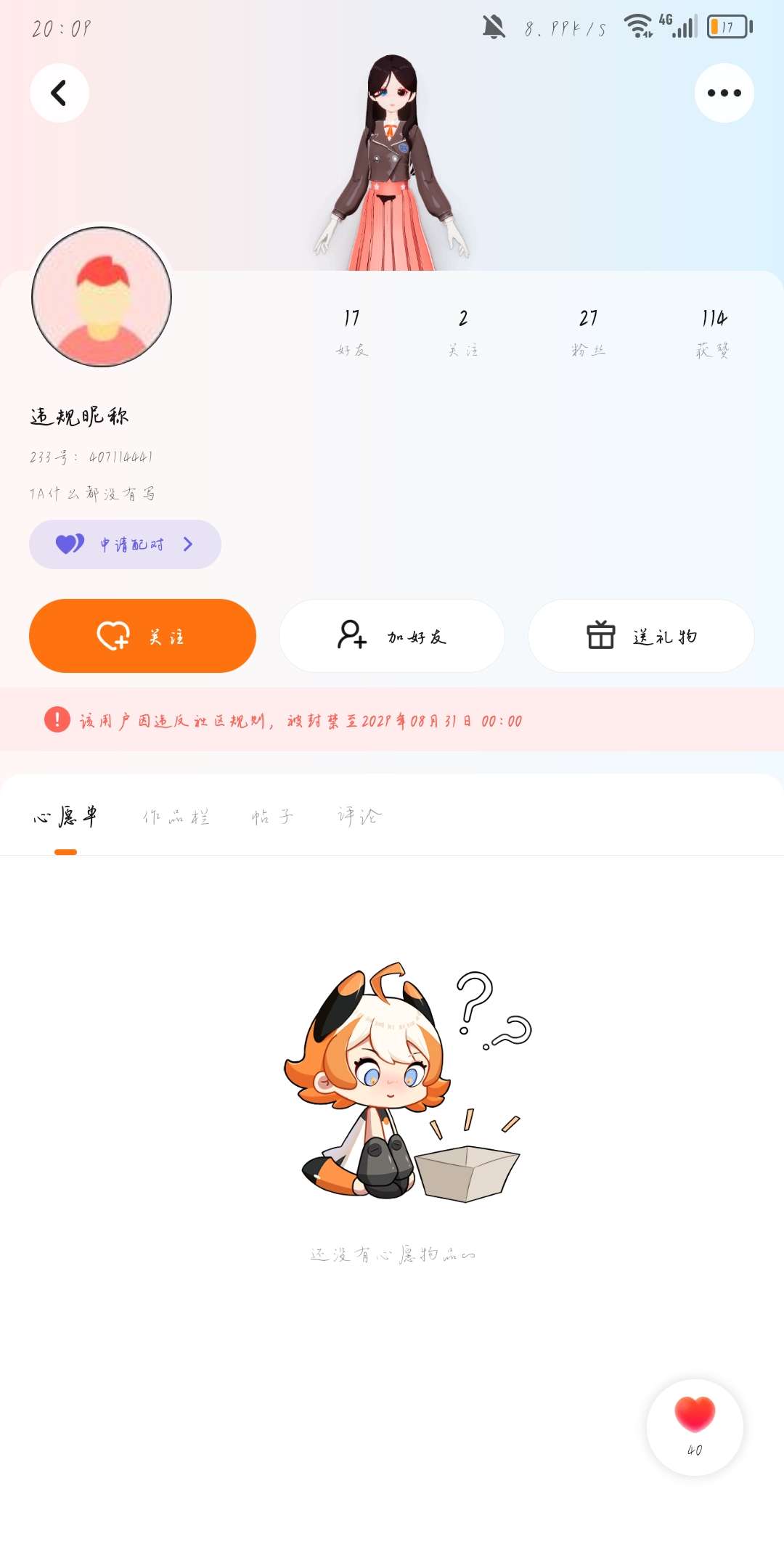
Task: Add this user via 加好友
Action: point(392,636)
